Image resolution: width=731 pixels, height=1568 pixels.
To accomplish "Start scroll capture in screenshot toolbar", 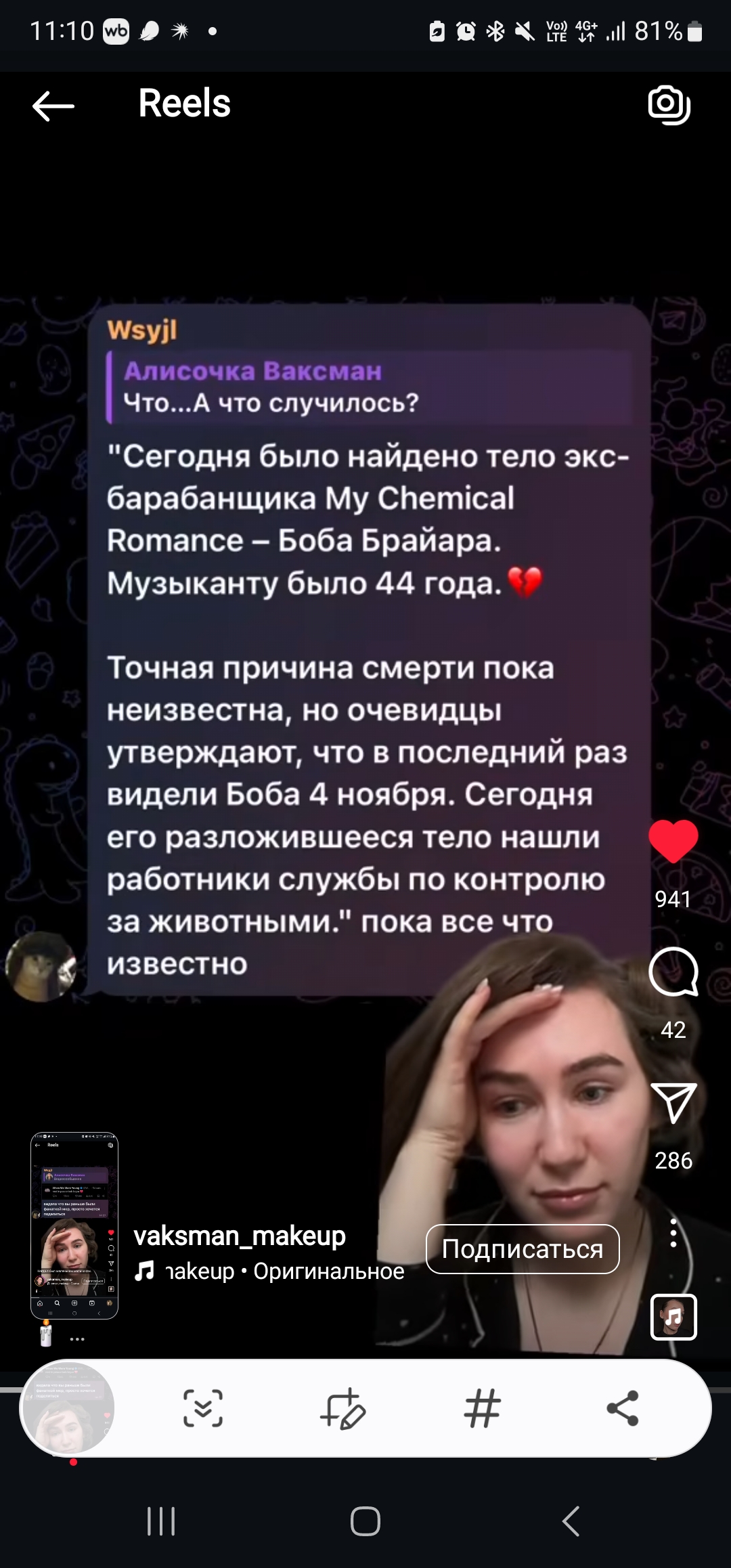I will [203, 1408].
